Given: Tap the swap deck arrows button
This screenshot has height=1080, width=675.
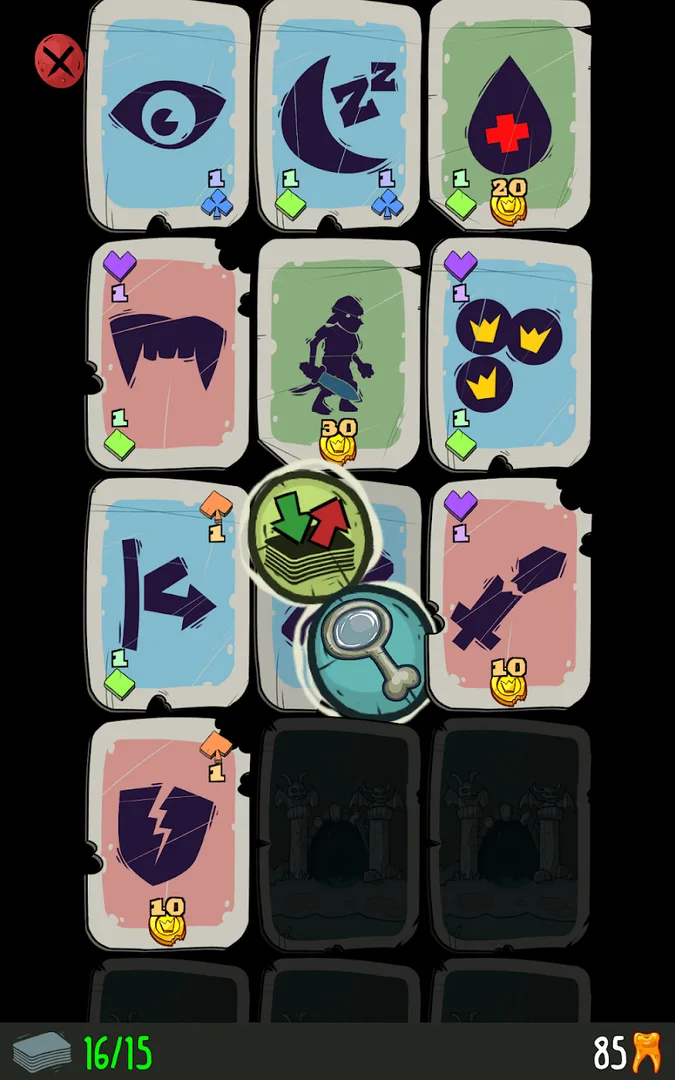Looking at the screenshot, I should tap(311, 531).
